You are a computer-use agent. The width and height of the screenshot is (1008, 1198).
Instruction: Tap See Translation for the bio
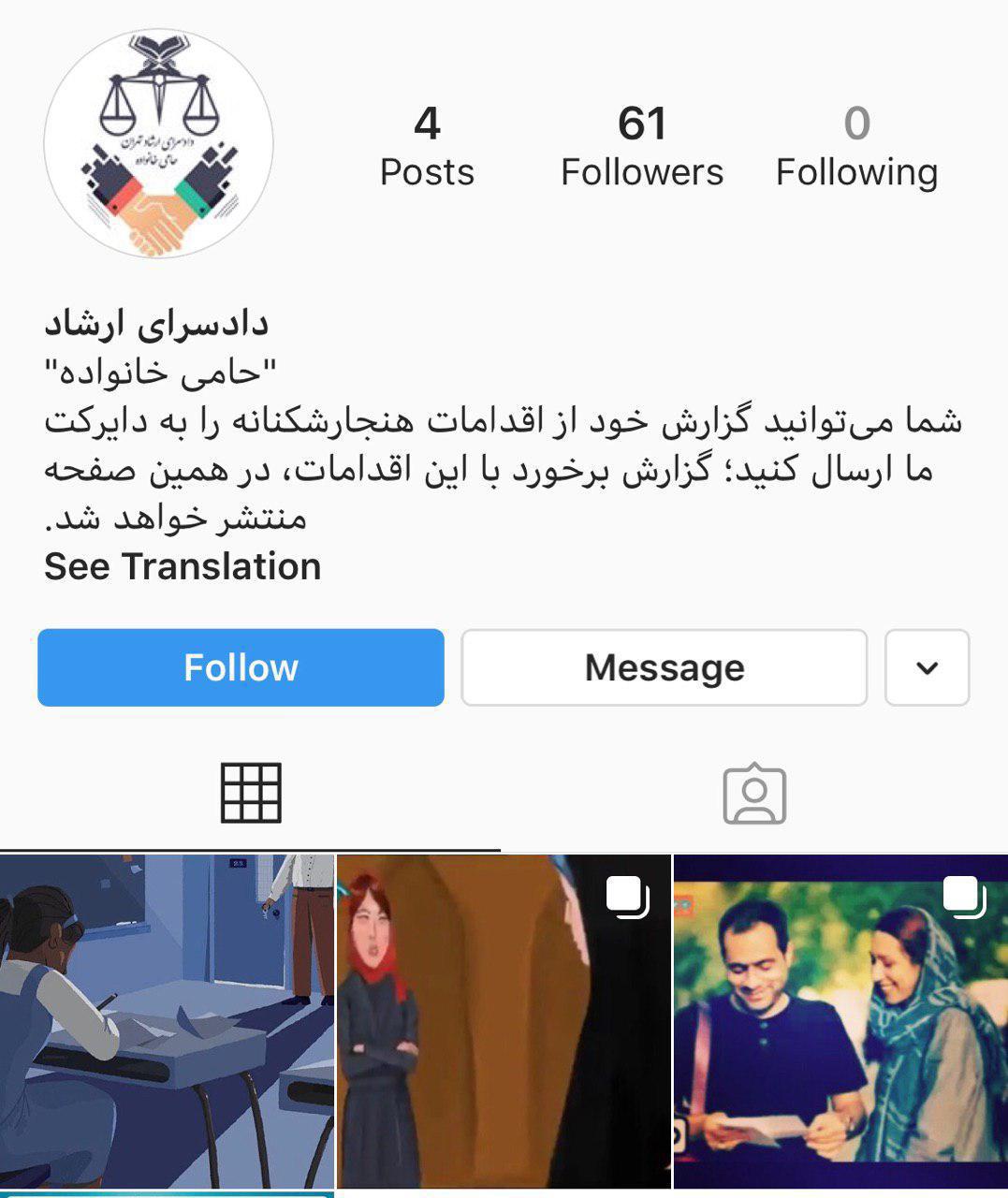[x=183, y=567]
